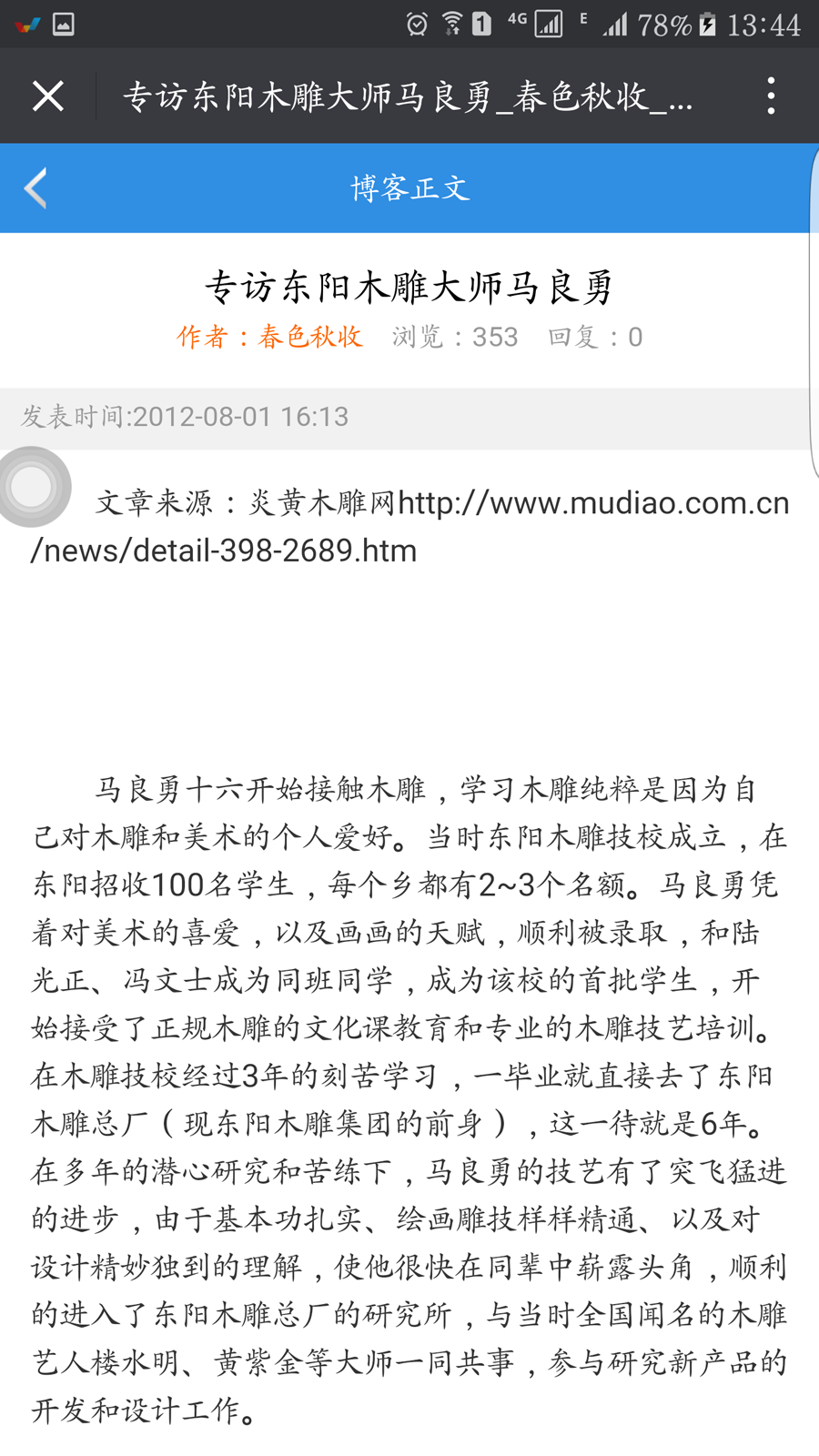Go back from 博客正文 page
Image resolution: width=819 pixels, height=1456 pixels.
point(36,188)
